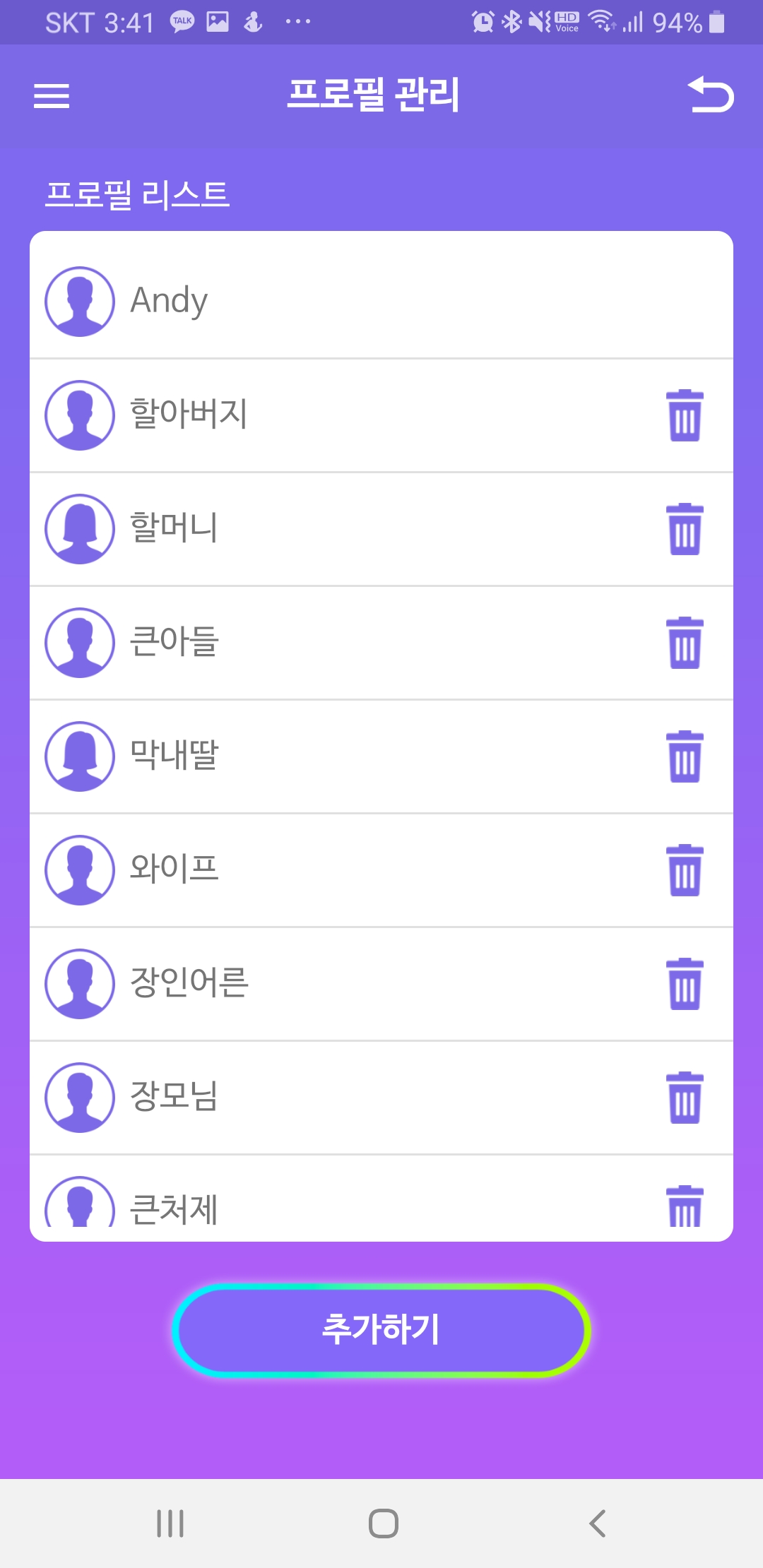Image resolution: width=763 pixels, height=1568 pixels.
Task: Go back with the system back button
Action: pyautogui.click(x=597, y=1524)
